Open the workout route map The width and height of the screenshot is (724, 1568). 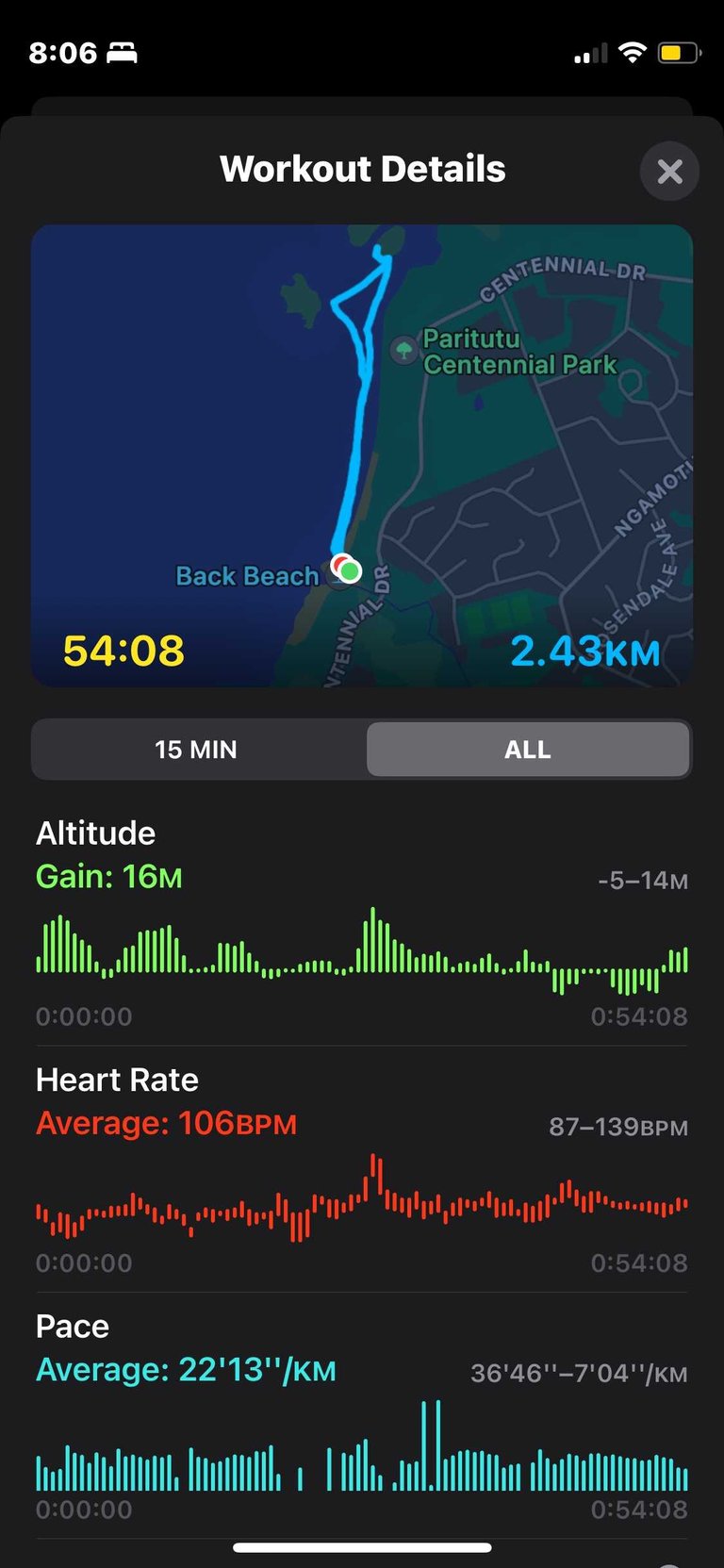(x=362, y=455)
